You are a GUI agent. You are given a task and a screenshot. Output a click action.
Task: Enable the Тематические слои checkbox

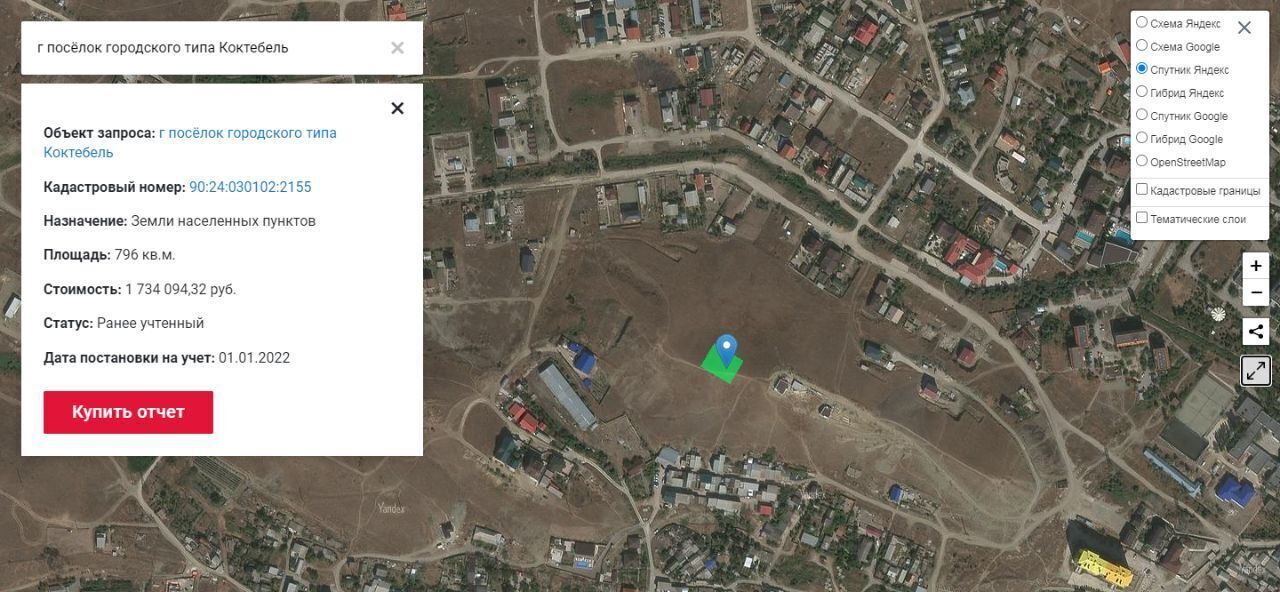[x=1142, y=218]
